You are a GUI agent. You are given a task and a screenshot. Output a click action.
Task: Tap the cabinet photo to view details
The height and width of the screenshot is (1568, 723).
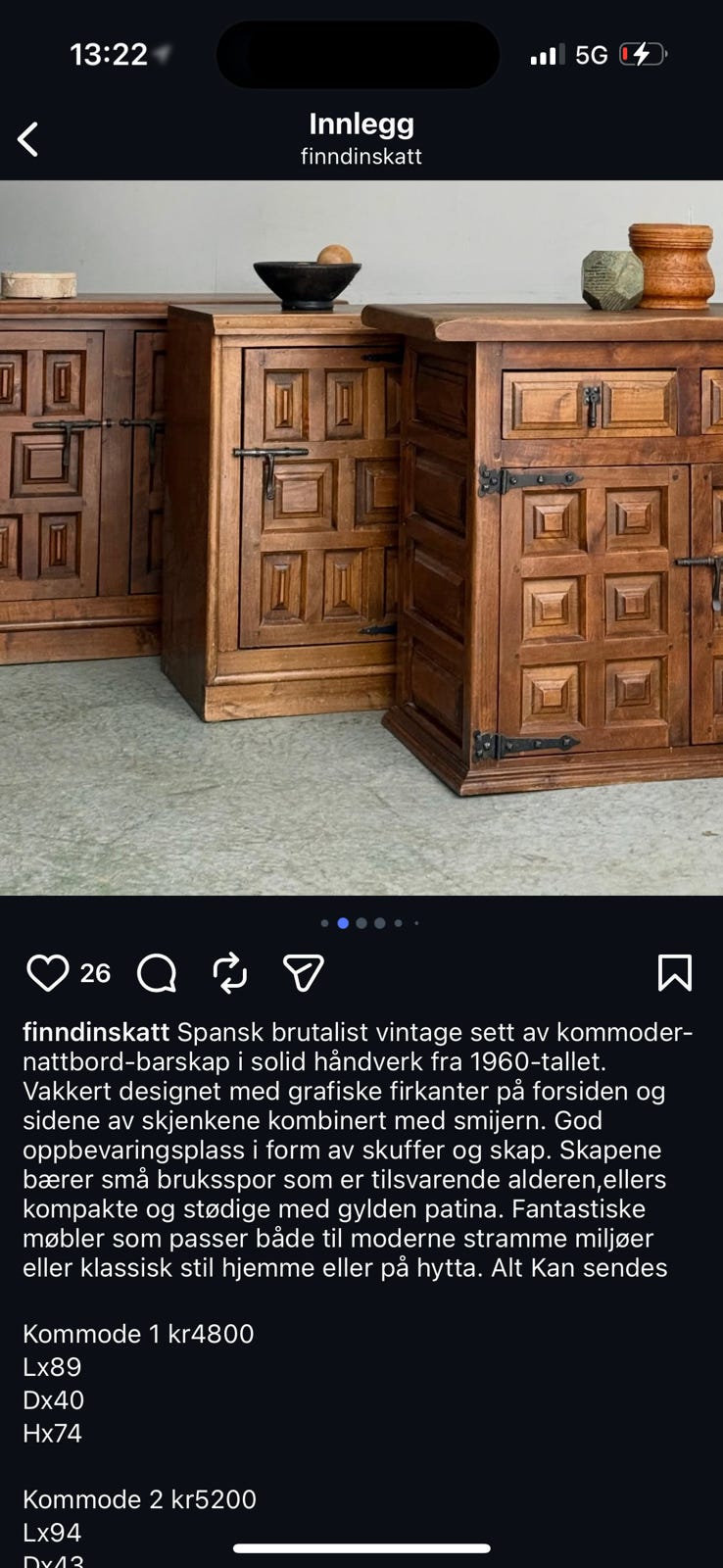click(361, 539)
